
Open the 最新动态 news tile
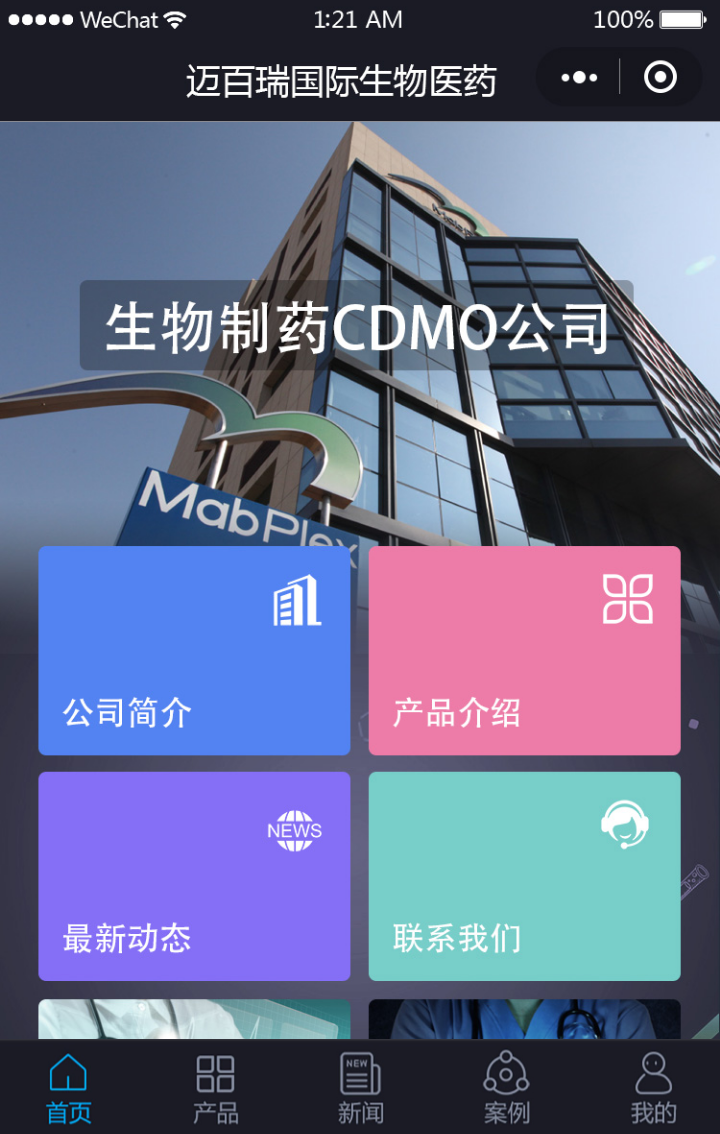coord(194,876)
